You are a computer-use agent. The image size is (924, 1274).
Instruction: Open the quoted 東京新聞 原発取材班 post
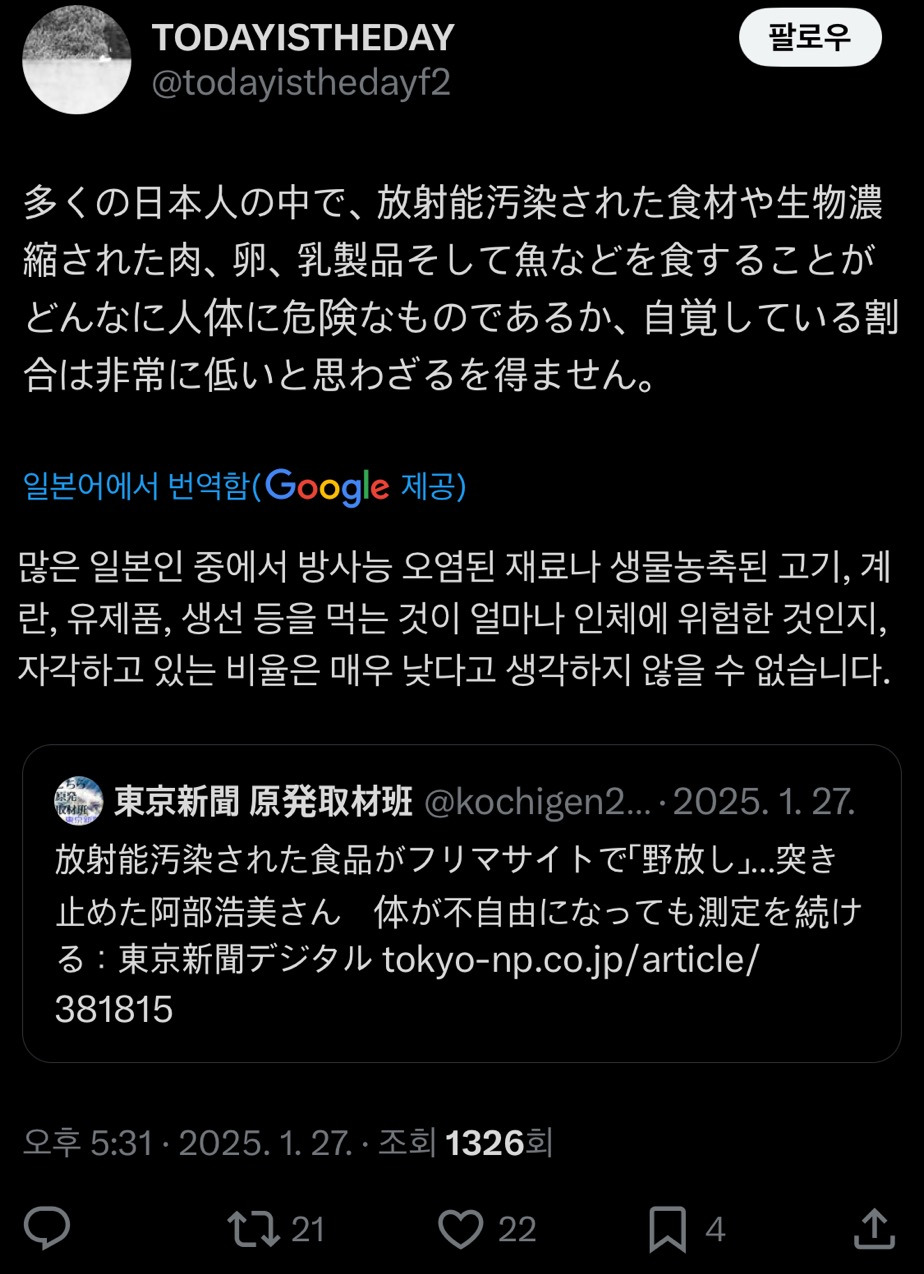461,903
